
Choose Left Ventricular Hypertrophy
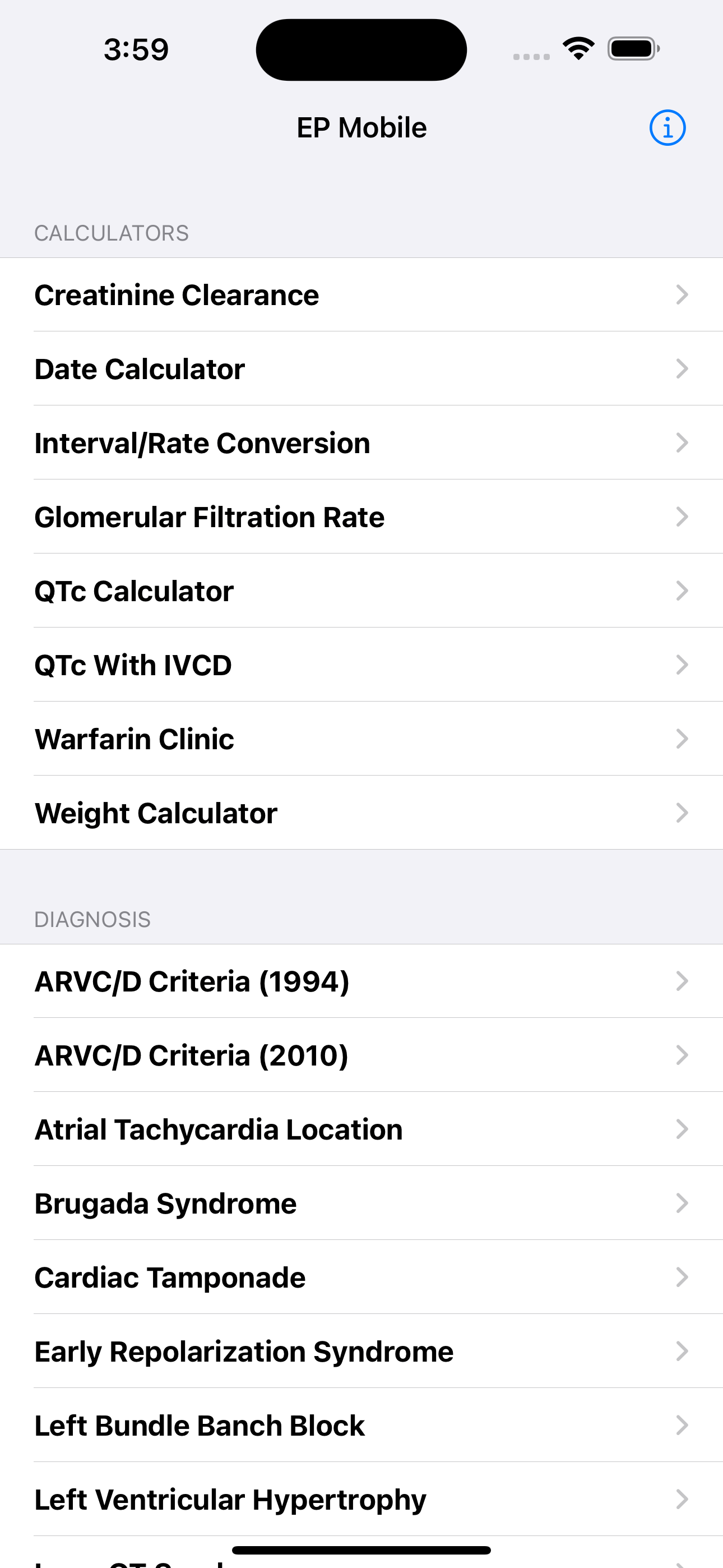[361, 1499]
